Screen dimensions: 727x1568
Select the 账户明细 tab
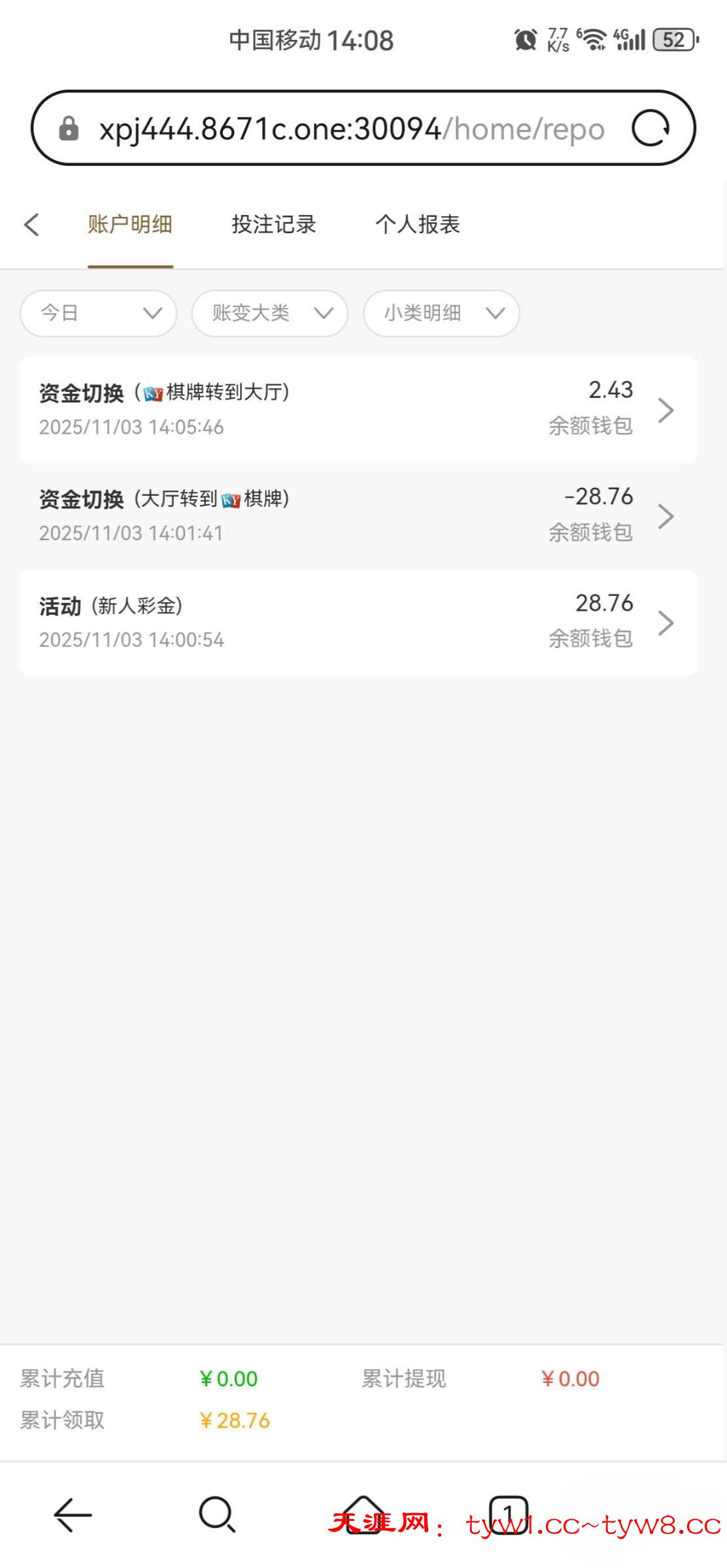(x=130, y=225)
